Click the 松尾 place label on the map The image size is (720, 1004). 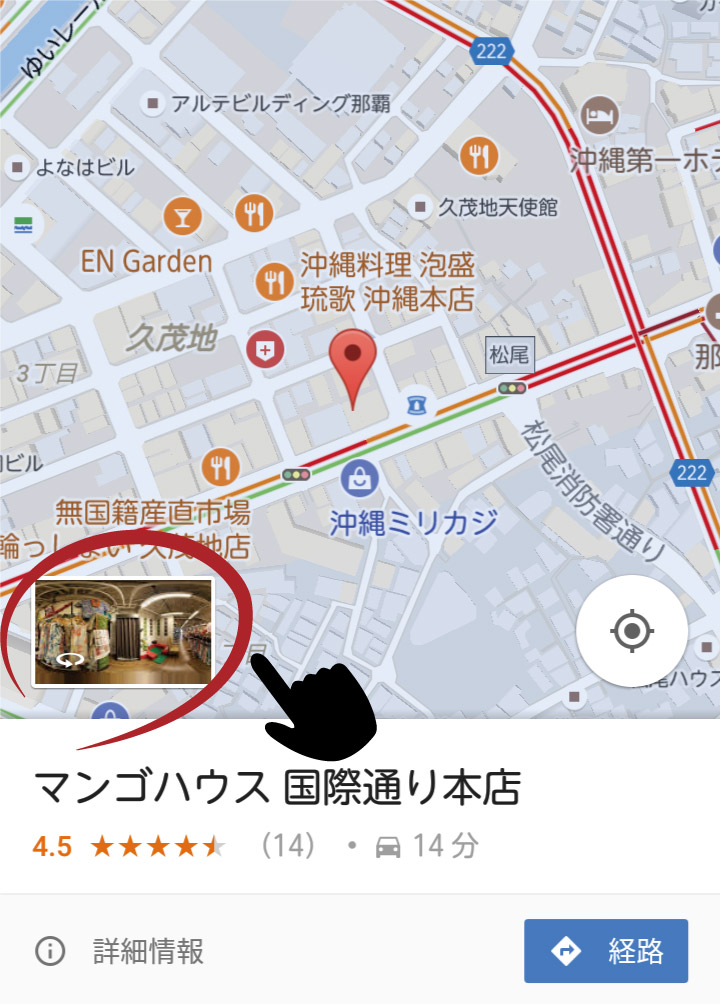[512, 354]
